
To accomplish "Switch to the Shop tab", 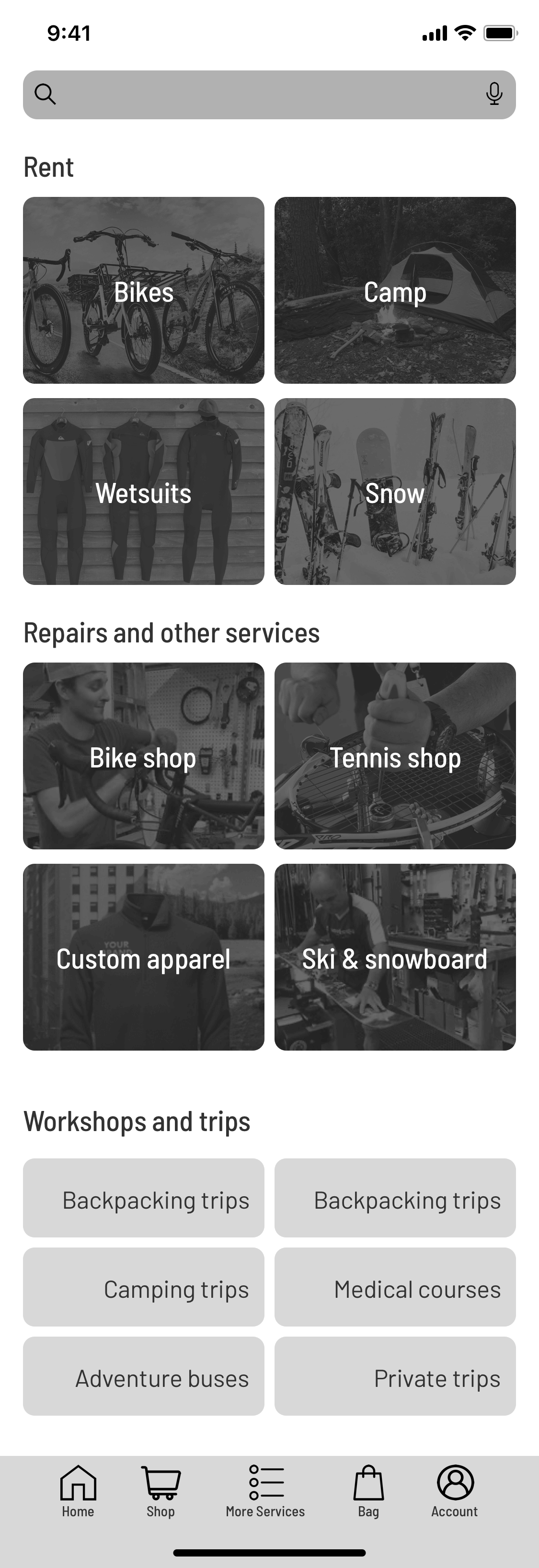I will 161,1491.
